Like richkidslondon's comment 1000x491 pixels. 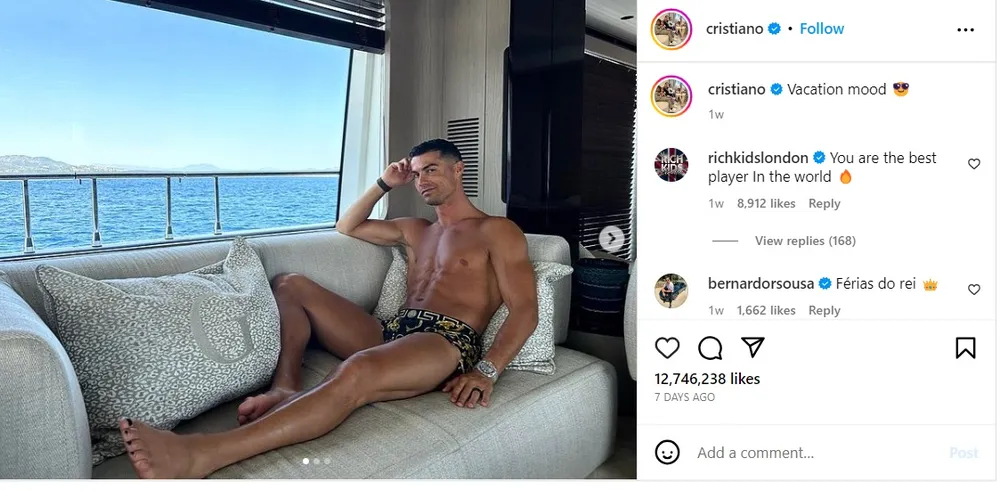pos(974,164)
